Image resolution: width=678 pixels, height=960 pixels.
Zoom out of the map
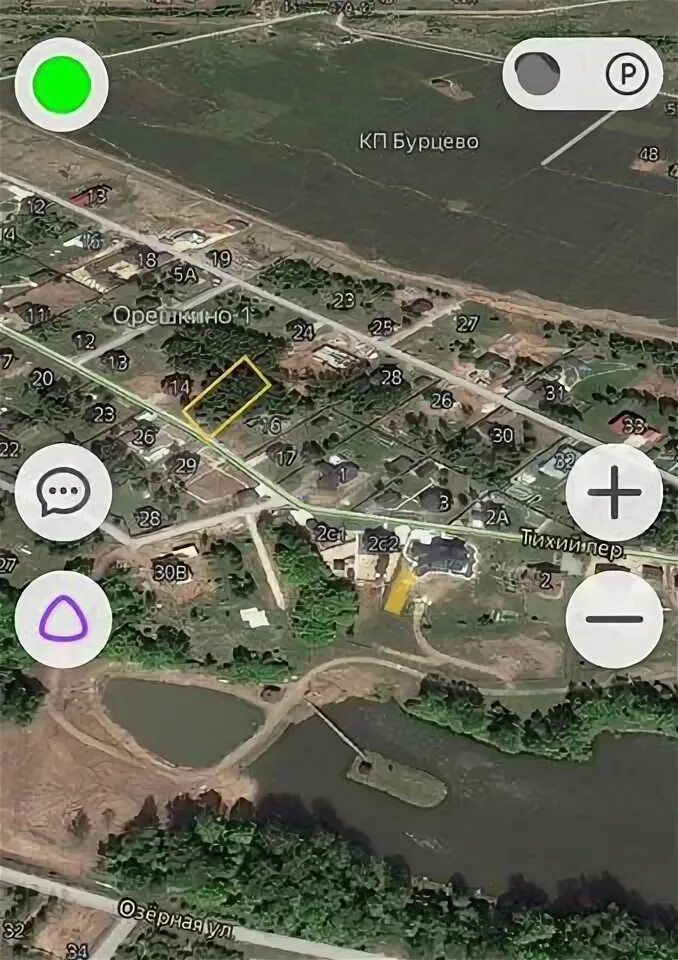[x=614, y=620]
